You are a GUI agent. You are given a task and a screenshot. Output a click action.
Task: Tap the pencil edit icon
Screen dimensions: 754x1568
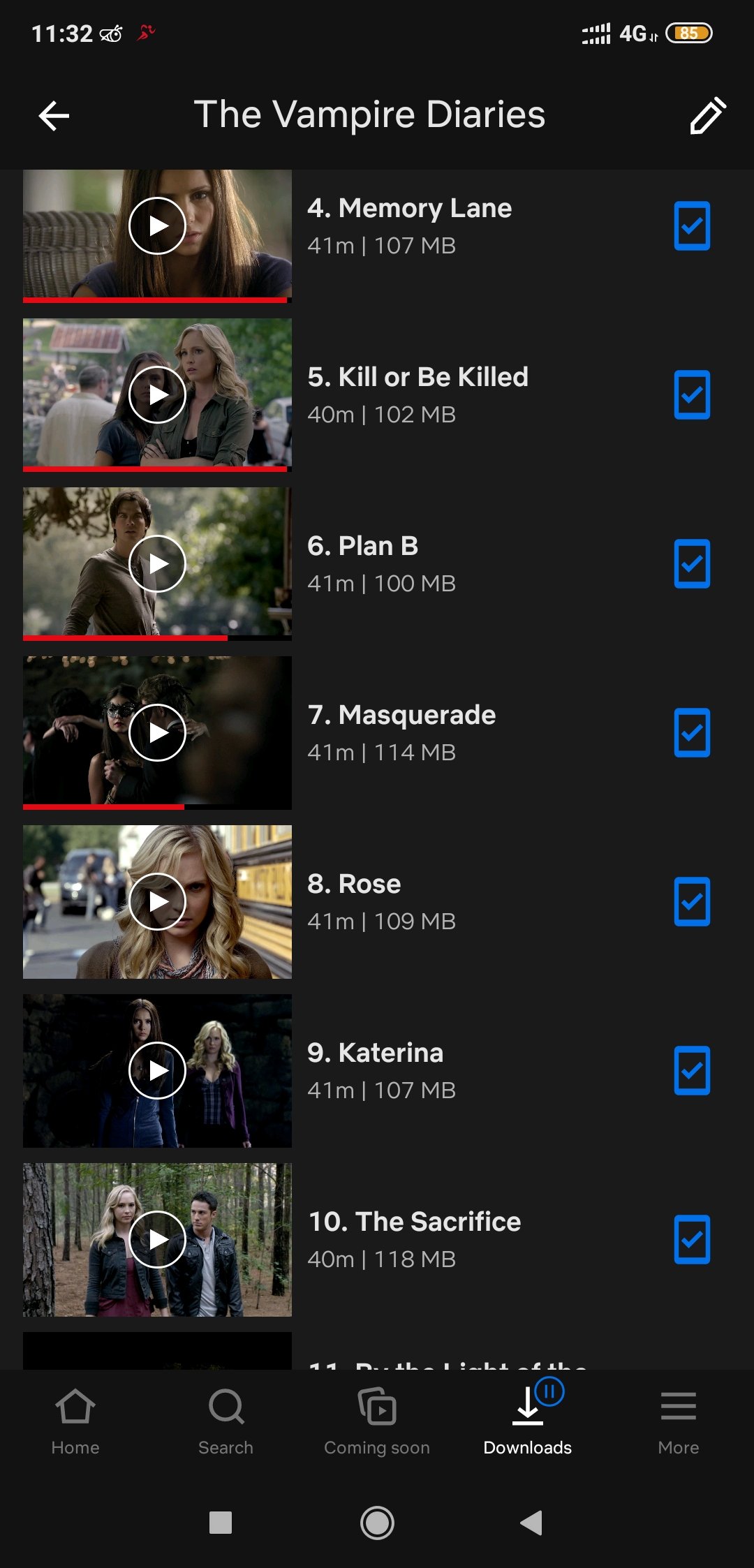(x=708, y=115)
